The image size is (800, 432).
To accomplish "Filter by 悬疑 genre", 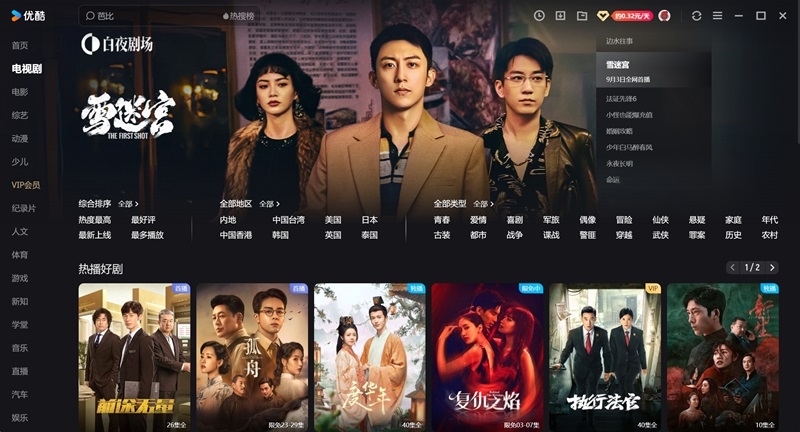I will (697, 220).
